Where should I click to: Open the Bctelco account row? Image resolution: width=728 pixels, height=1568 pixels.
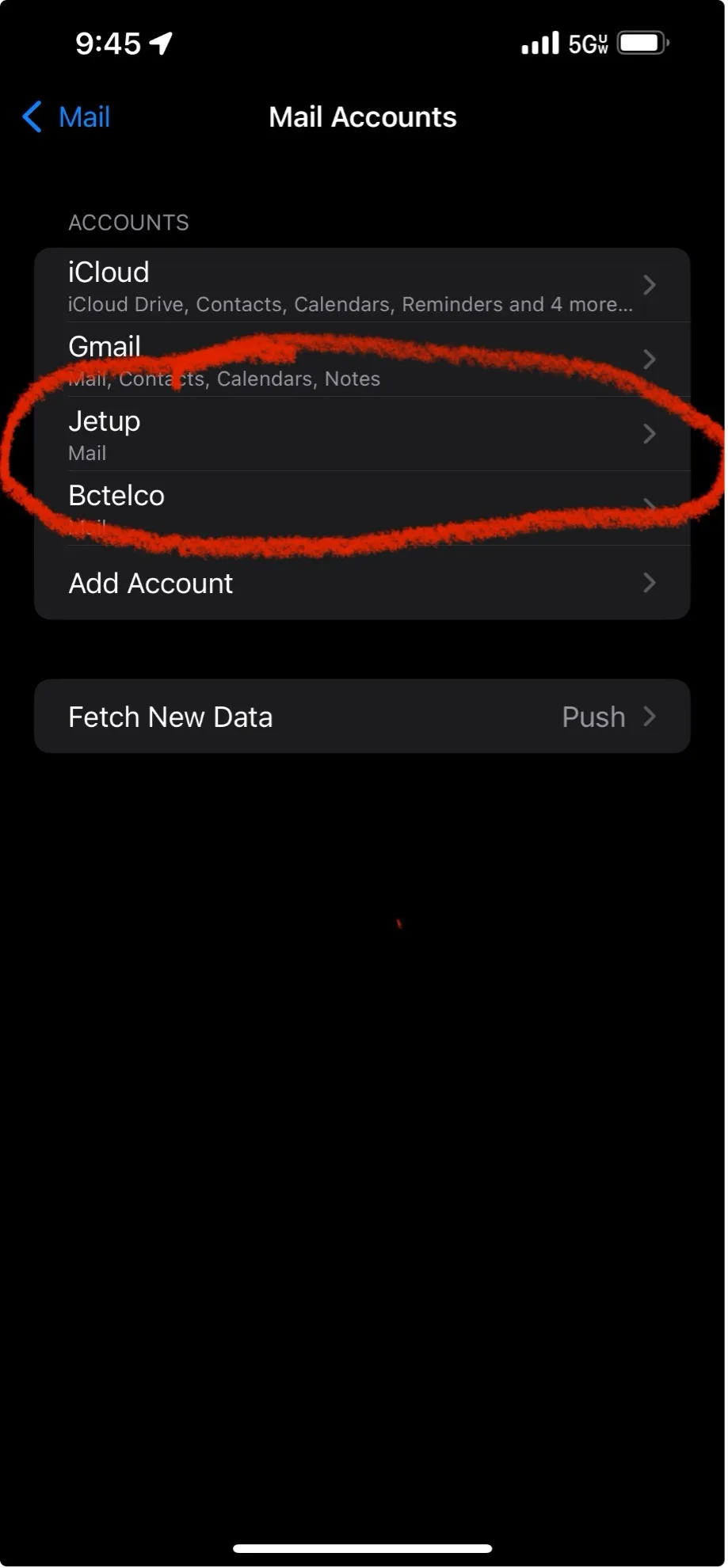click(361, 507)
